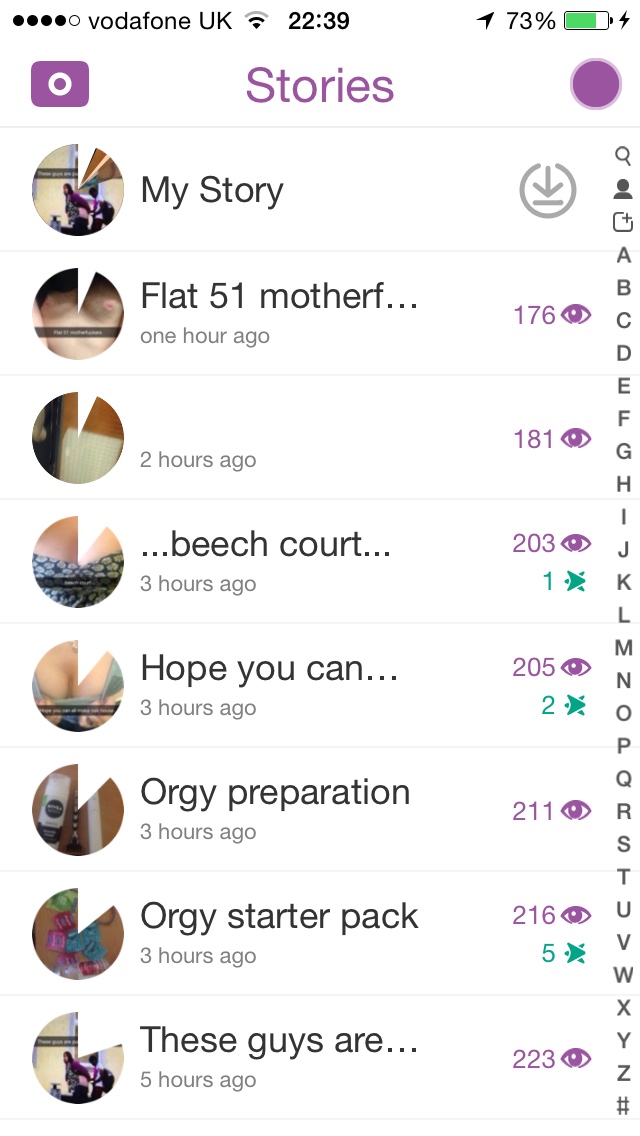Open the Orgy preparation snap

click(304, 809)
